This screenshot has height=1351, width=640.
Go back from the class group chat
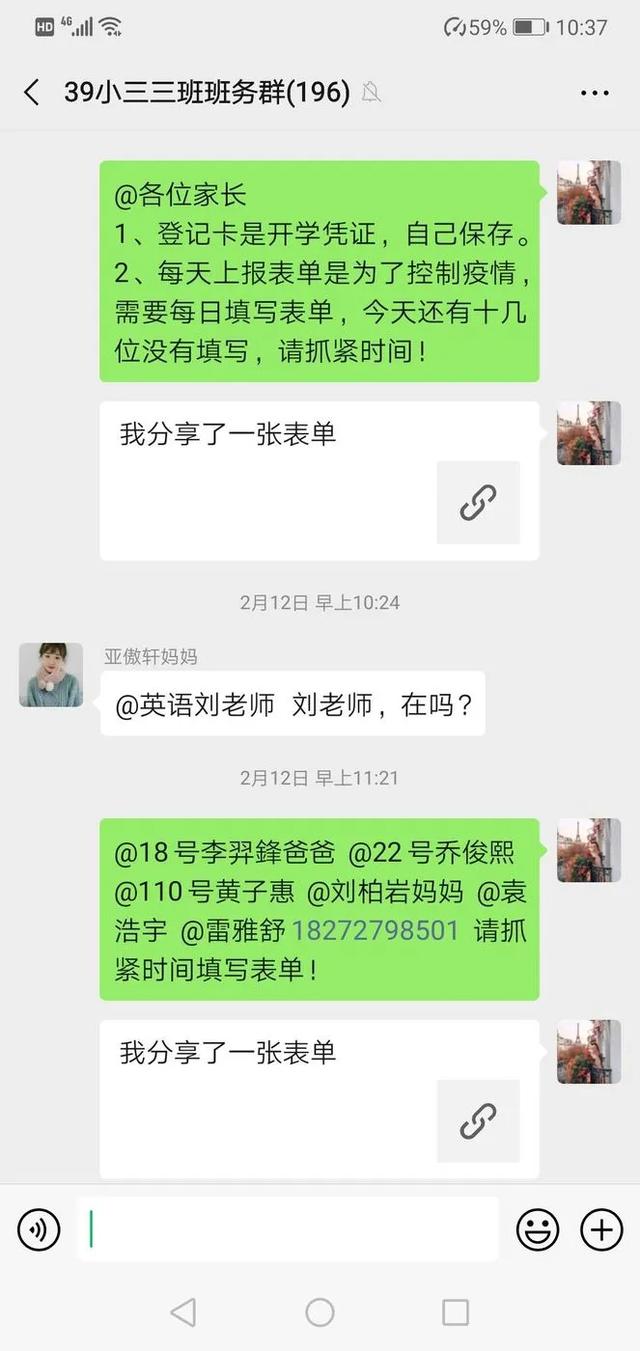(x=32, y=93)
